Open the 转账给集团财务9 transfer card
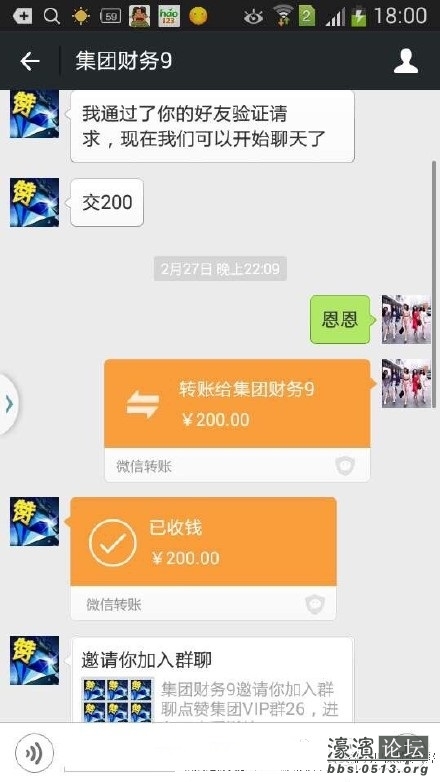This screenshot has width=440, height=782. pos(237,420)
